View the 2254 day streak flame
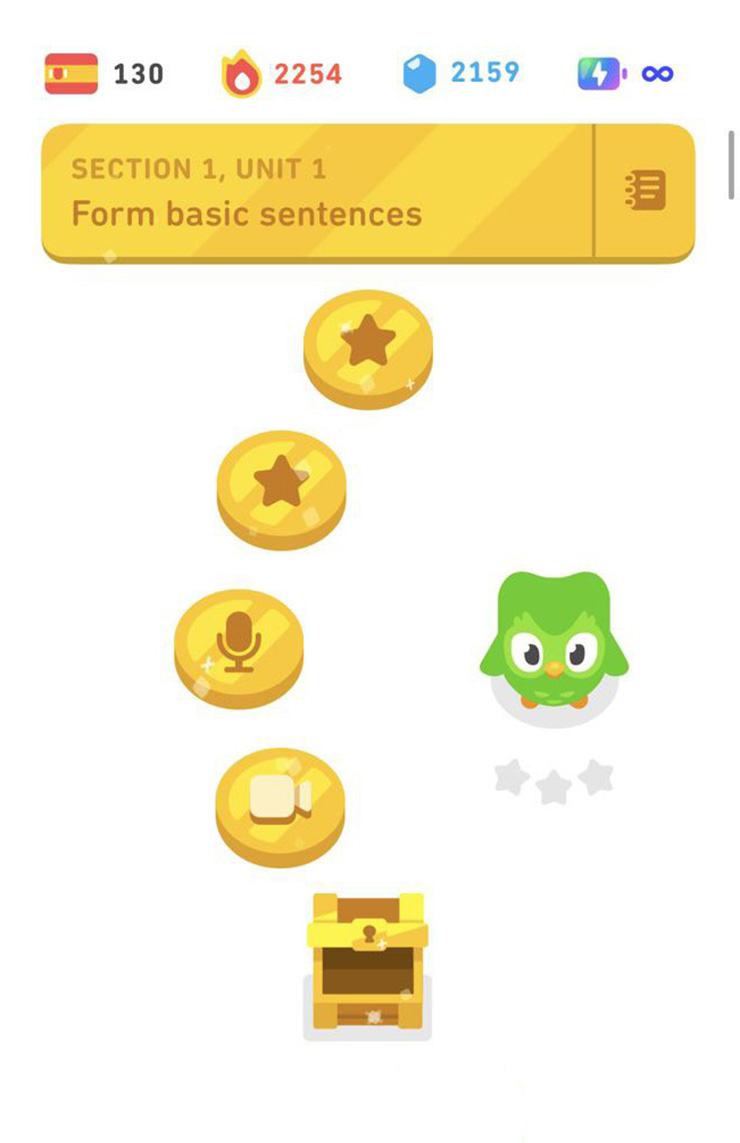 click(241, 74)
